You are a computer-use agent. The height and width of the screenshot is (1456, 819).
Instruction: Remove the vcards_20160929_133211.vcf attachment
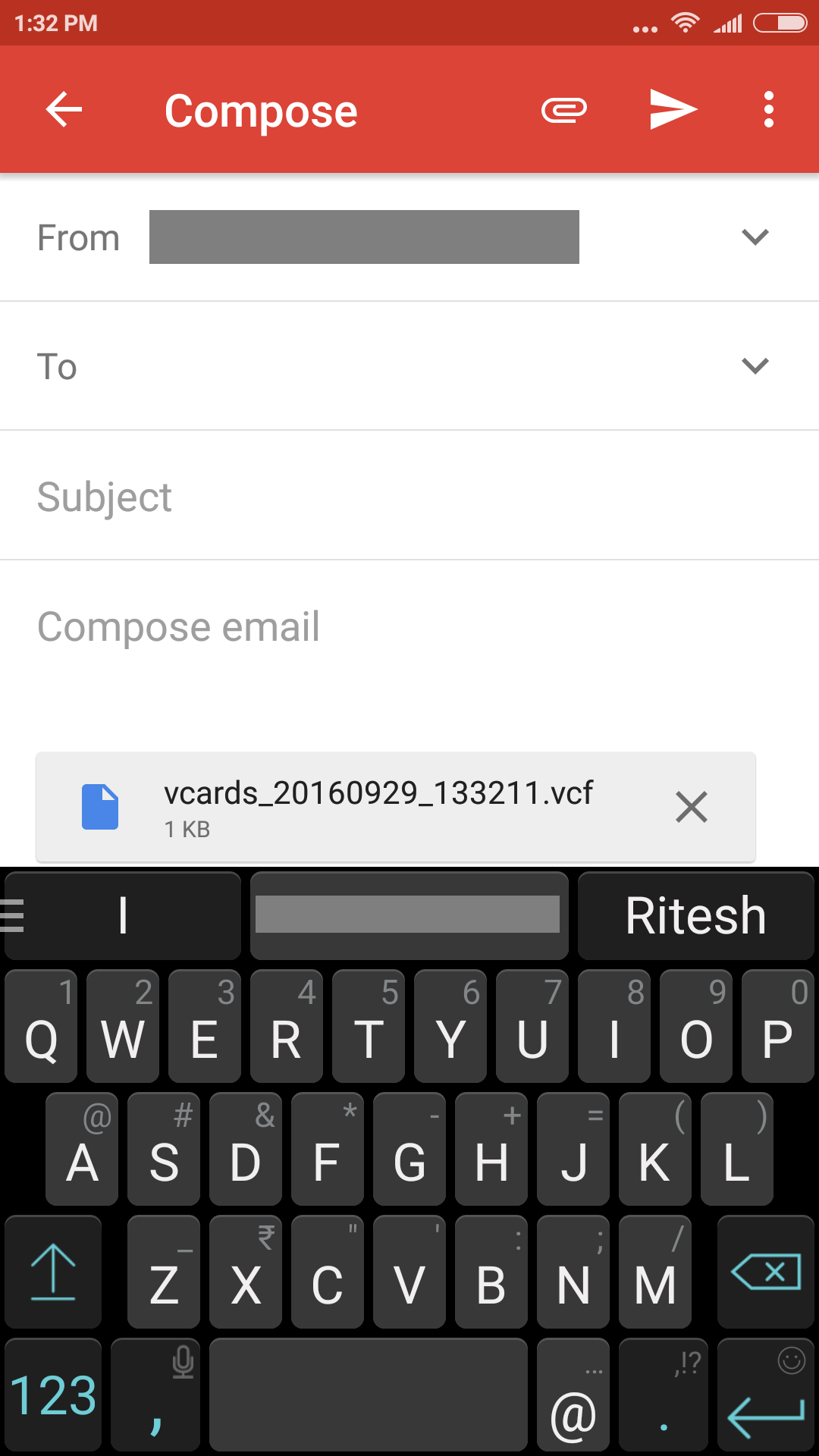tap(692, 807)
